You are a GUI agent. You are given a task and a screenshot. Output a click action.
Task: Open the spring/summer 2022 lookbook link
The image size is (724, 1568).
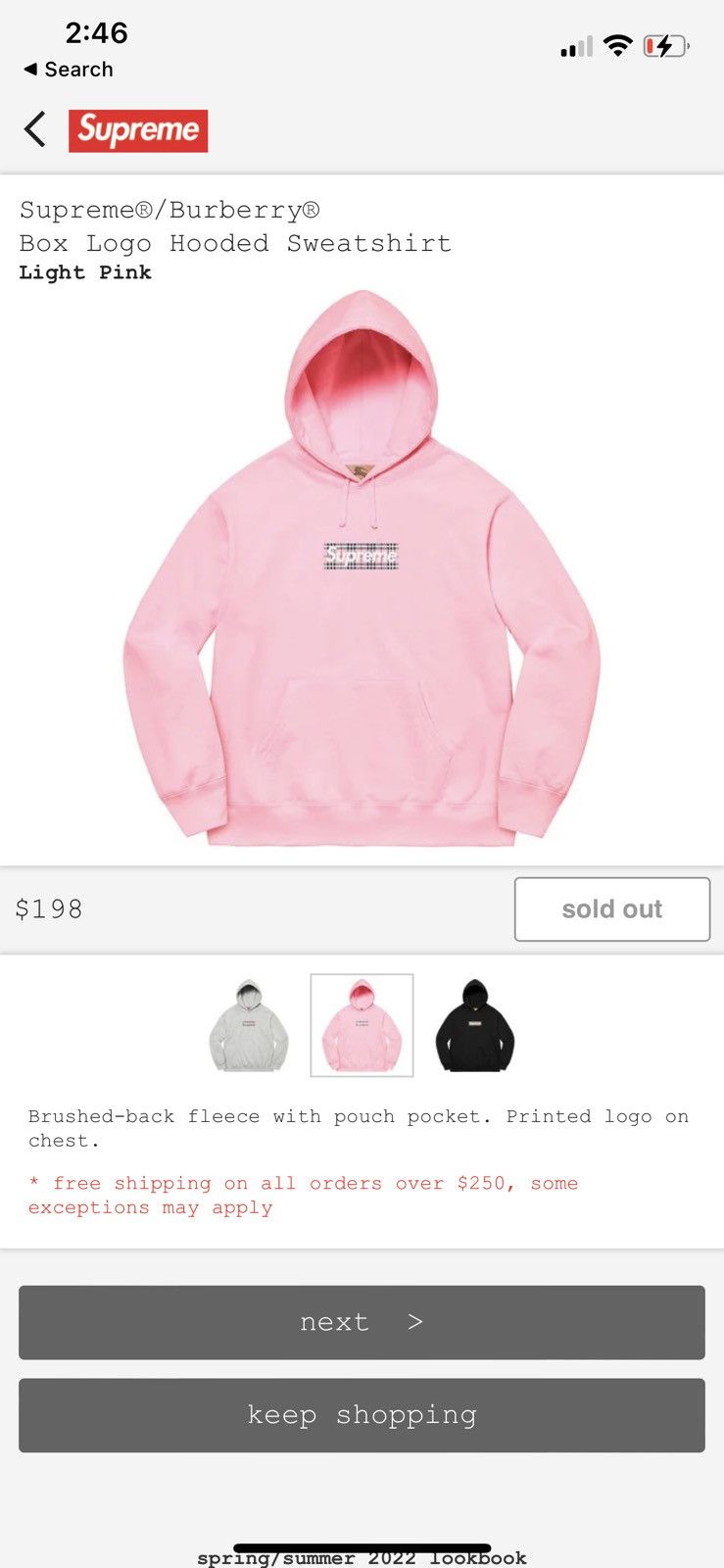pyautogui.click(x=362, y=1557)
